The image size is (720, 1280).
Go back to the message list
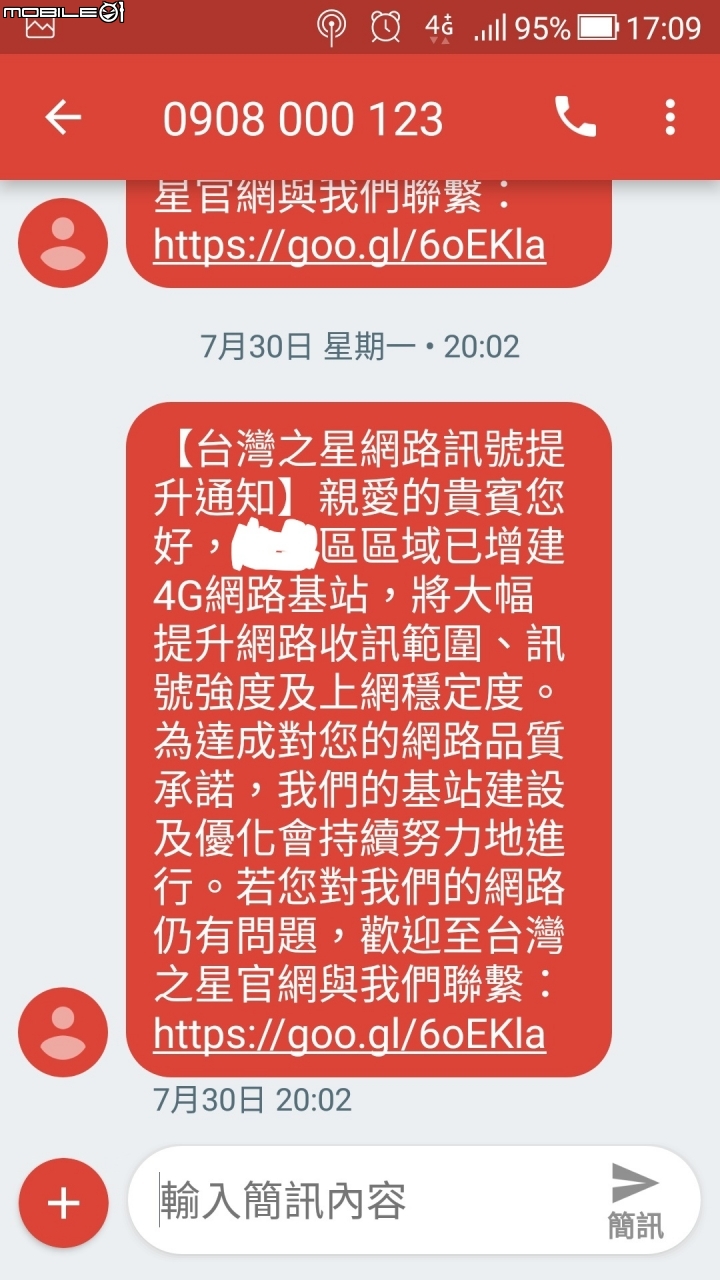(62, 118)
